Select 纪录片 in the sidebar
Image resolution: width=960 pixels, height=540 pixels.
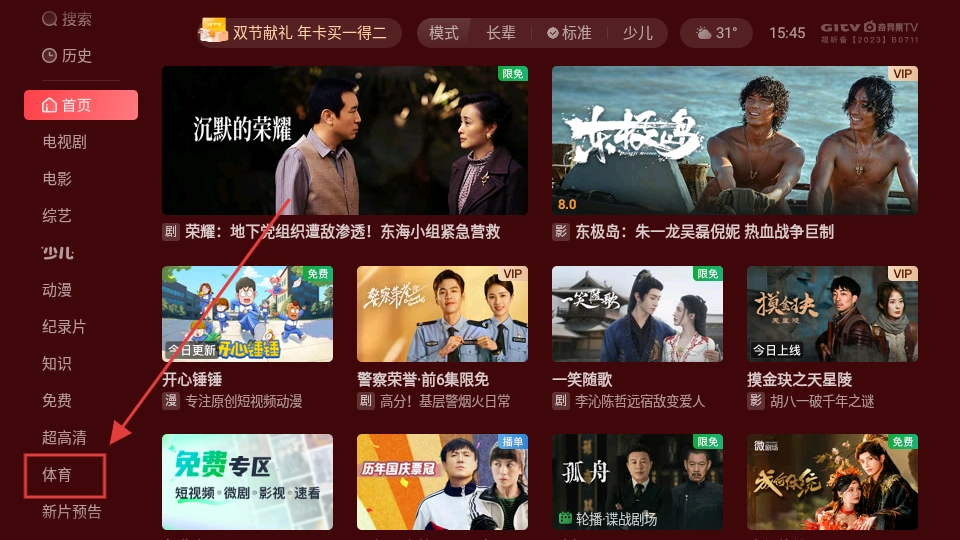pyautogui.click(x=64, y=327)
